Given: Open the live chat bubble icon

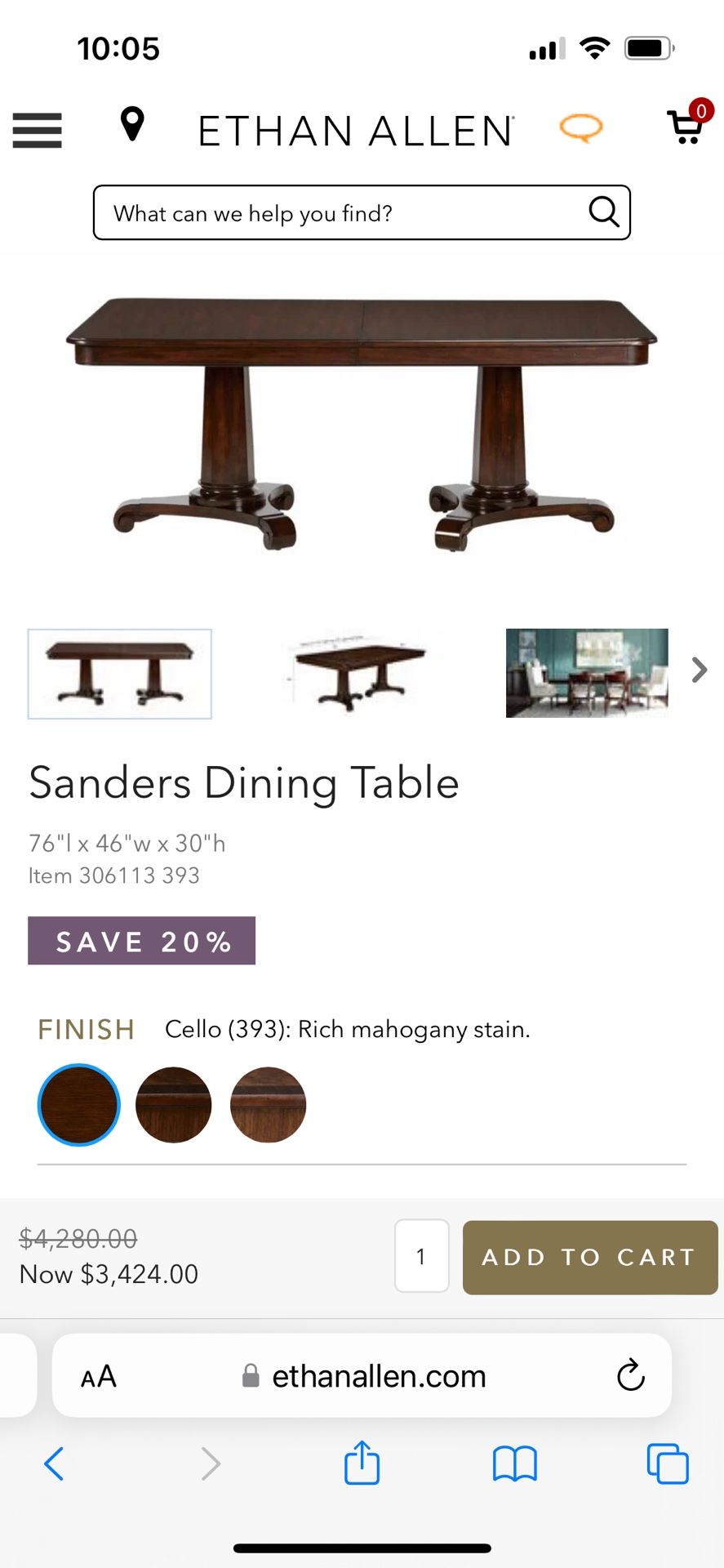Looking at the screenshot, I should click(581, 128).
